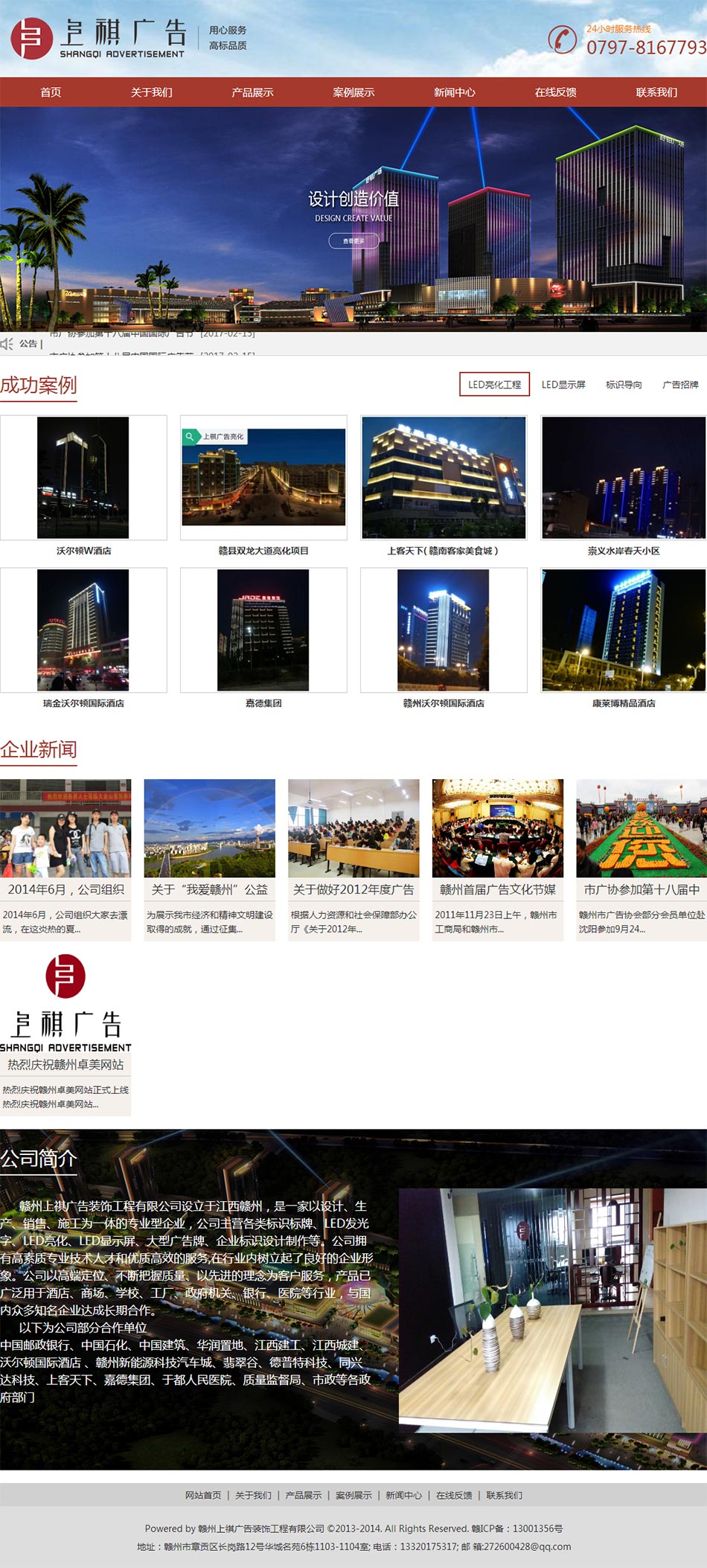Viewport: 707px width, 1568px height.
Task: Tap the 查看更多 button on the banner
Action: click(x=353, y=241)
